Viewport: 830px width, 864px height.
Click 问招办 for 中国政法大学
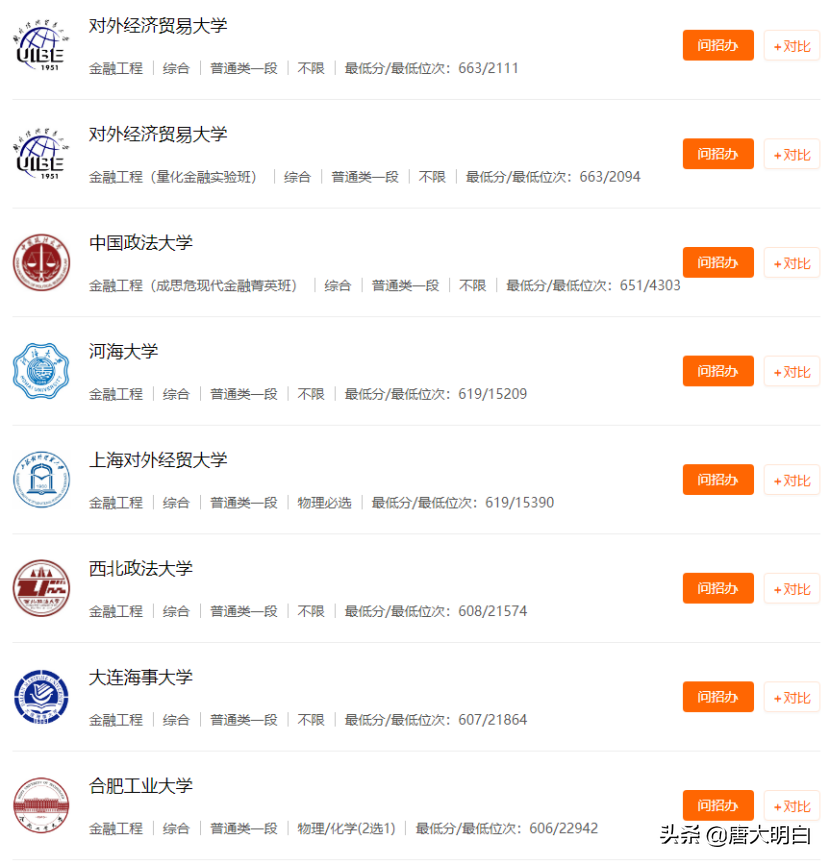click(717, 262)
